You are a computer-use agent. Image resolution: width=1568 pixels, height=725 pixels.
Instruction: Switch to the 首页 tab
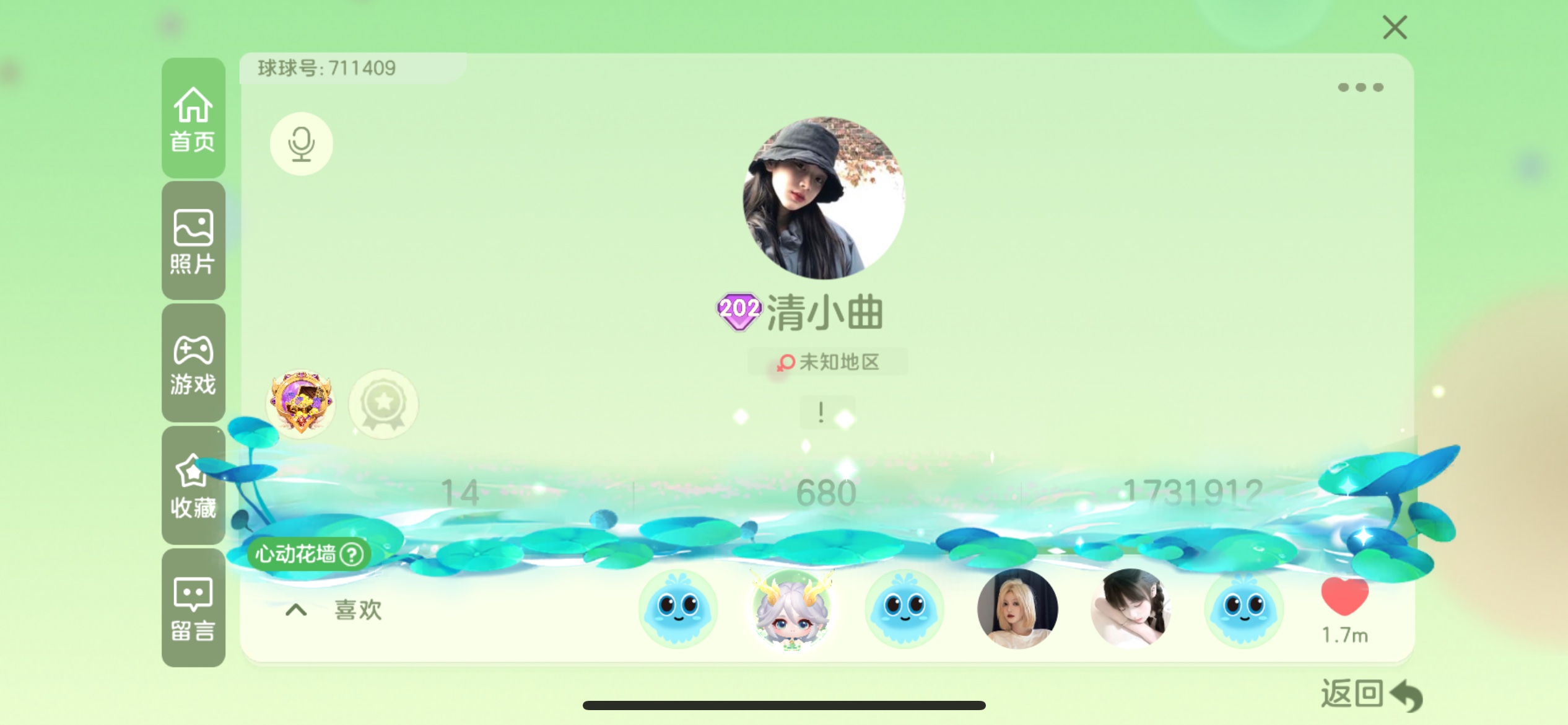coord(193,118)
